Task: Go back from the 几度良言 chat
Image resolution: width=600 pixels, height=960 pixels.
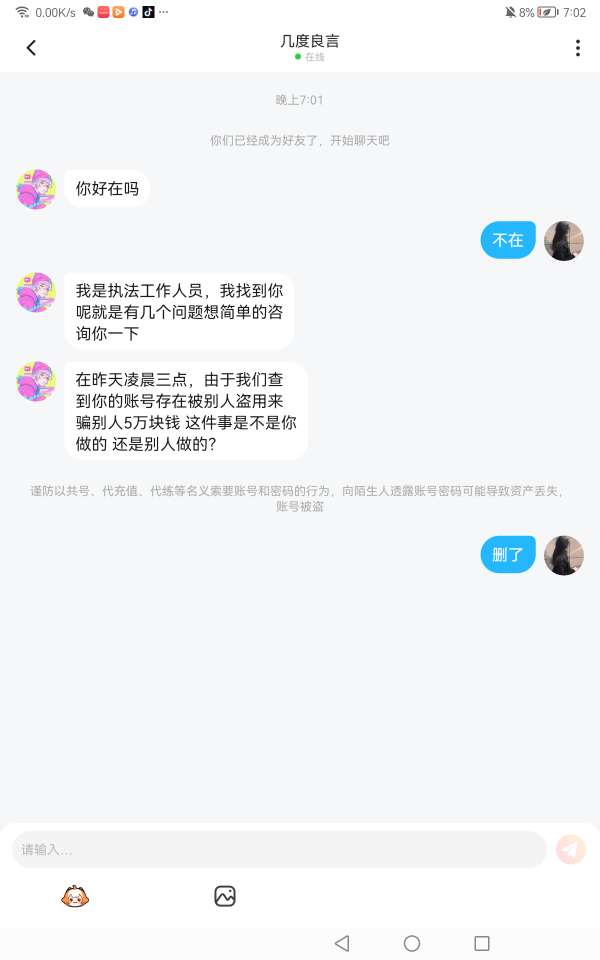Action: (x=31, y=48)
